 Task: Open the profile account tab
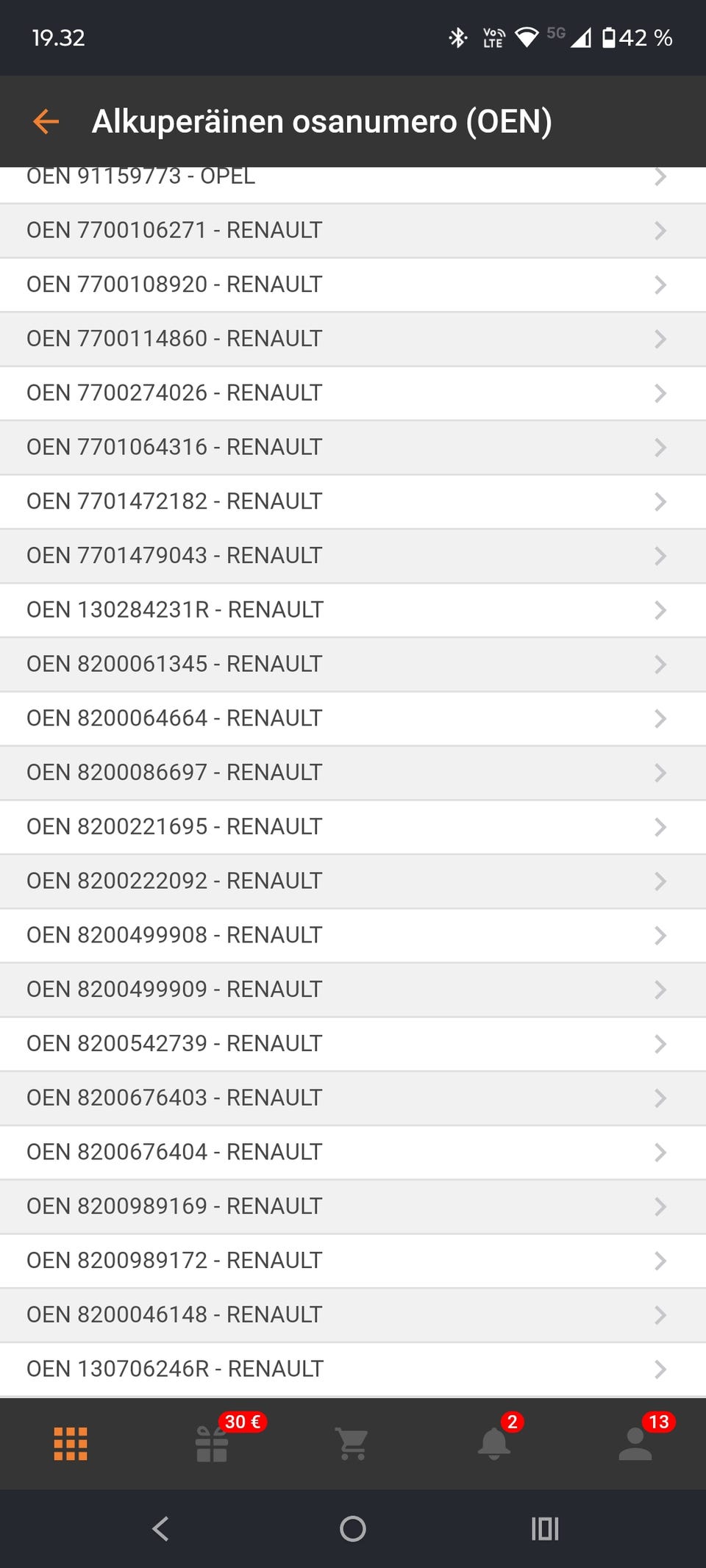pos(635,1444)
